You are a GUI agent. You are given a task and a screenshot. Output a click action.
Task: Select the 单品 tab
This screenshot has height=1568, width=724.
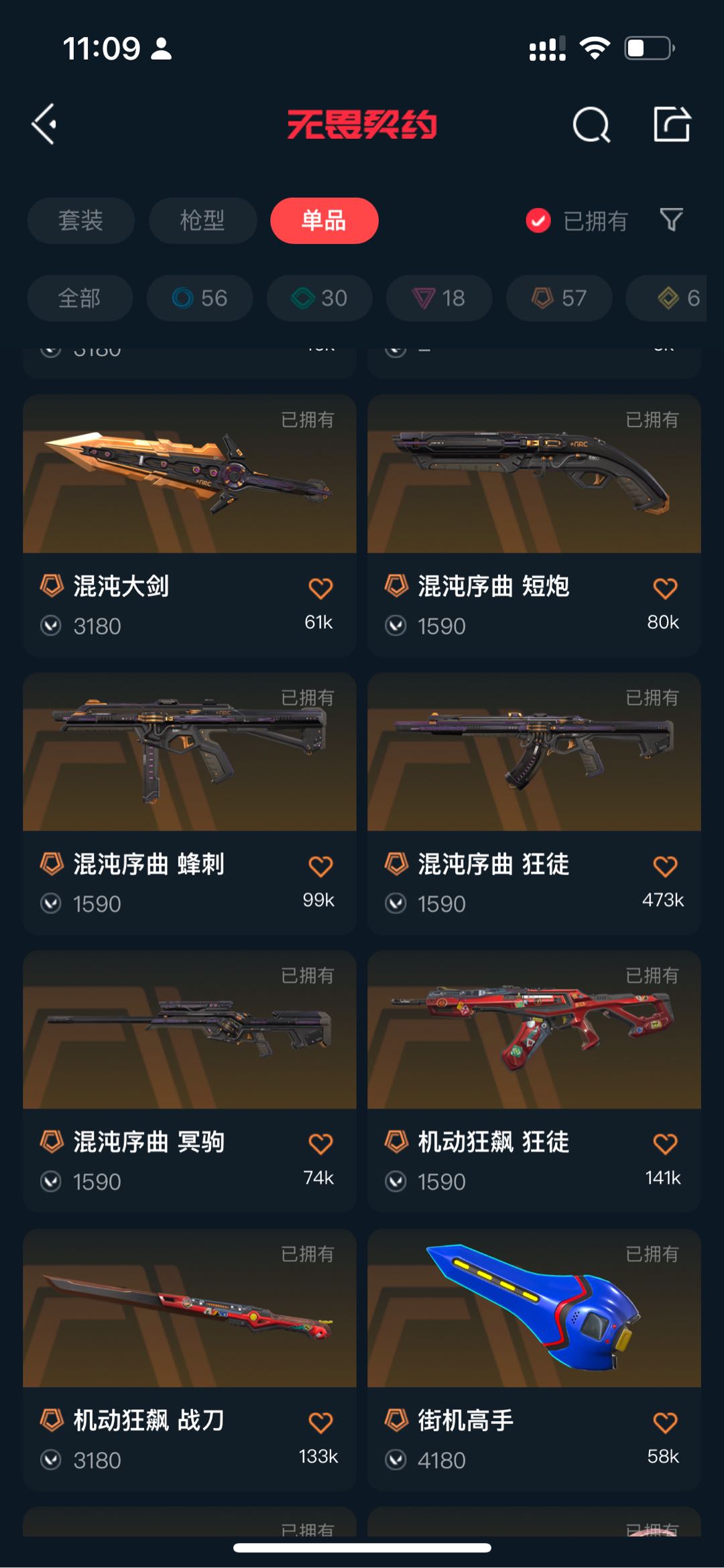pyautogui.click(x=324, y=221)
